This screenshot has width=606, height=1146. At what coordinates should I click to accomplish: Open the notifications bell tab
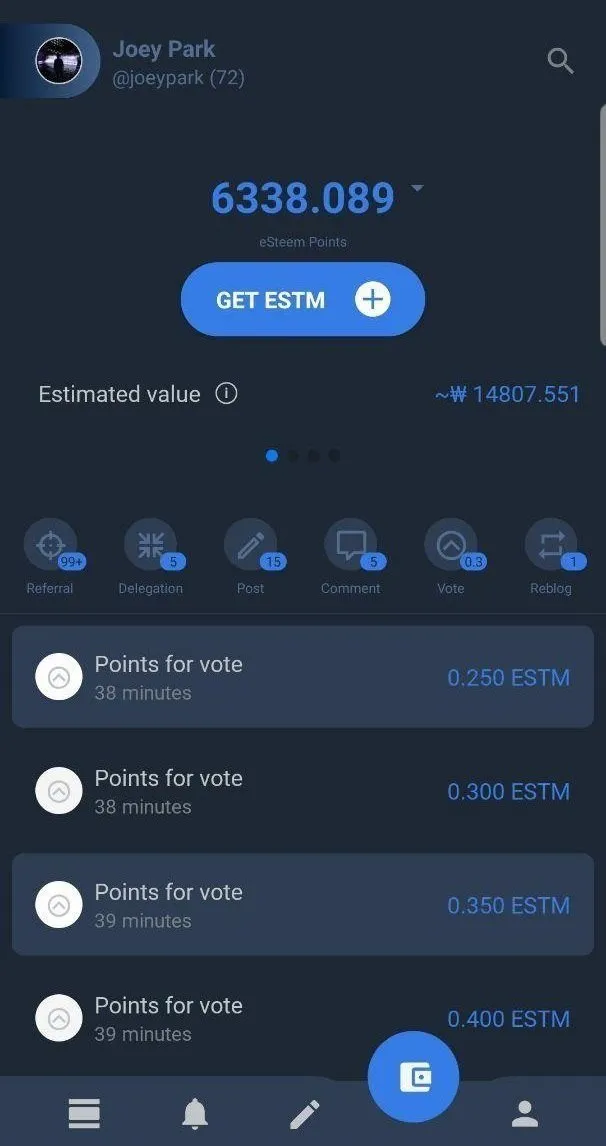pyautogui.click(x=195, y=1112)
